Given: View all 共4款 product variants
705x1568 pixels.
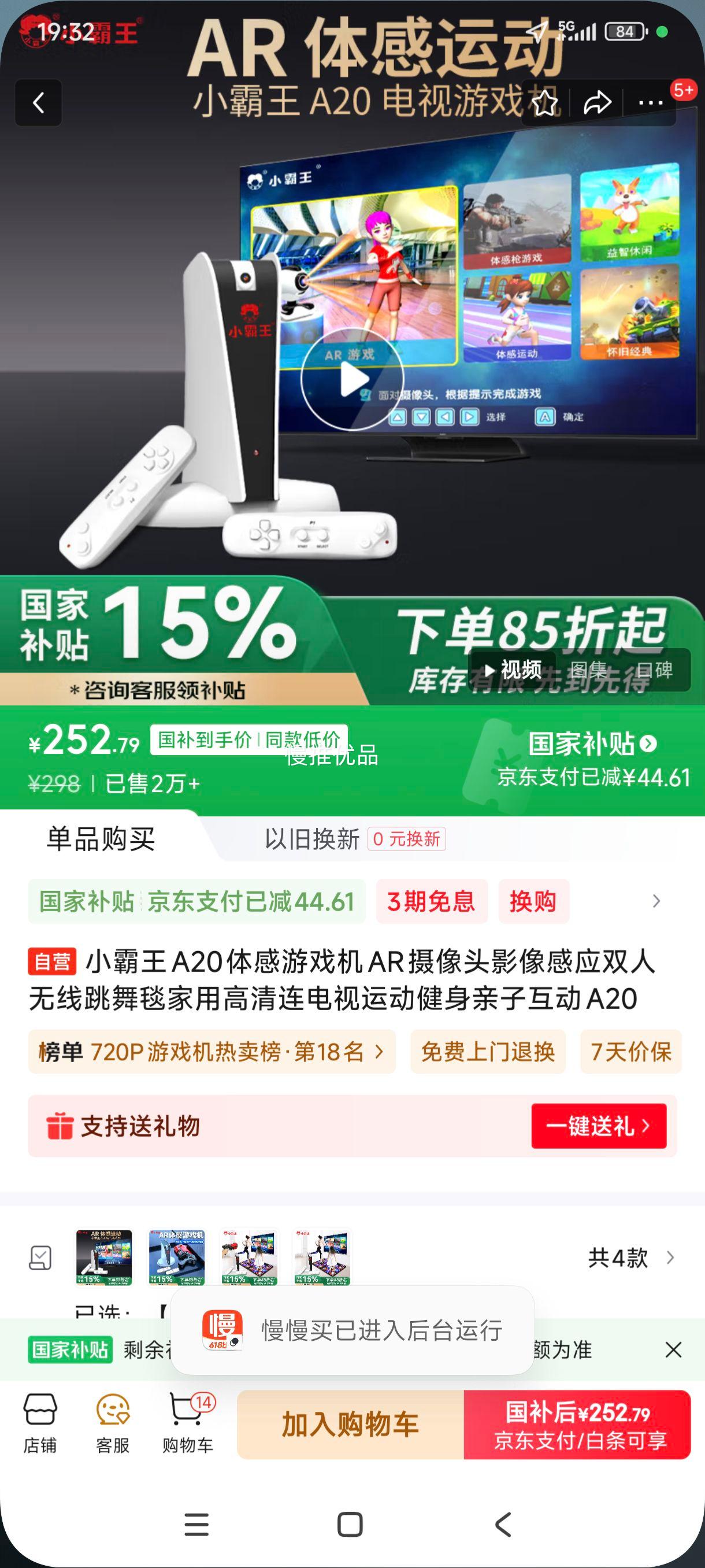Looking at the screenshot, I should coord(631,1258).
